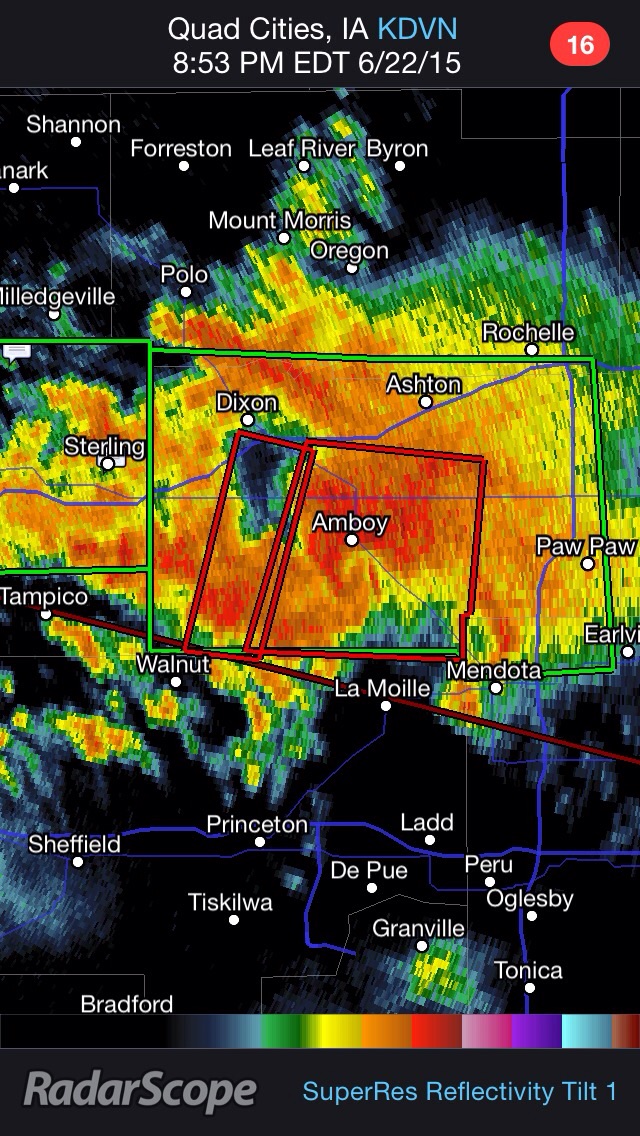The width and height of the screenshot is (640, 1136).
Task: Tap the KDVN radar station name
Action: [417, 30]
